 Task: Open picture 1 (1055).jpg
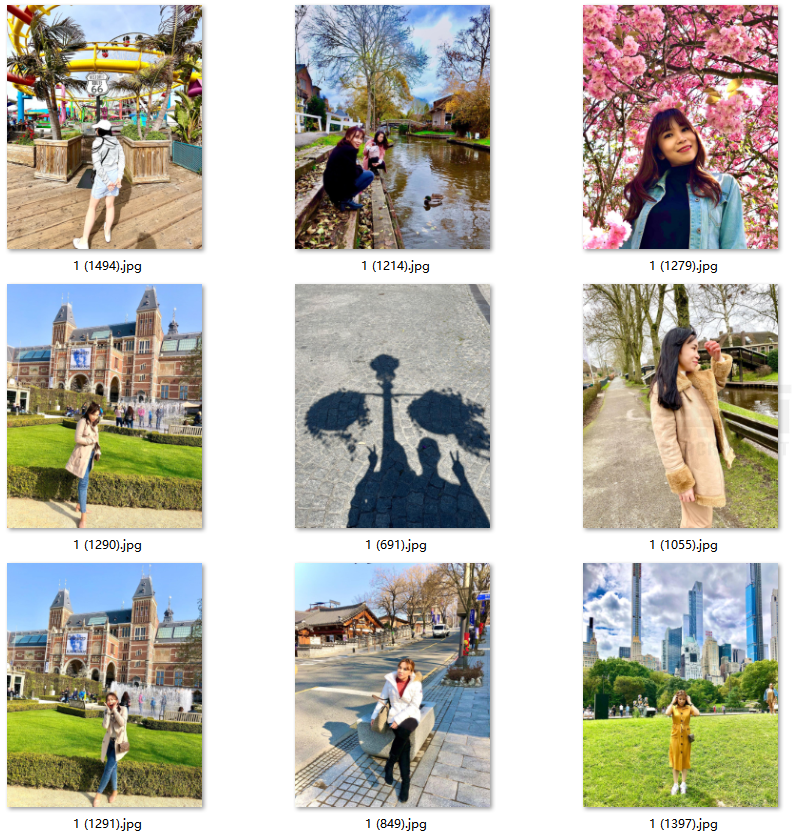pos(680,406)
